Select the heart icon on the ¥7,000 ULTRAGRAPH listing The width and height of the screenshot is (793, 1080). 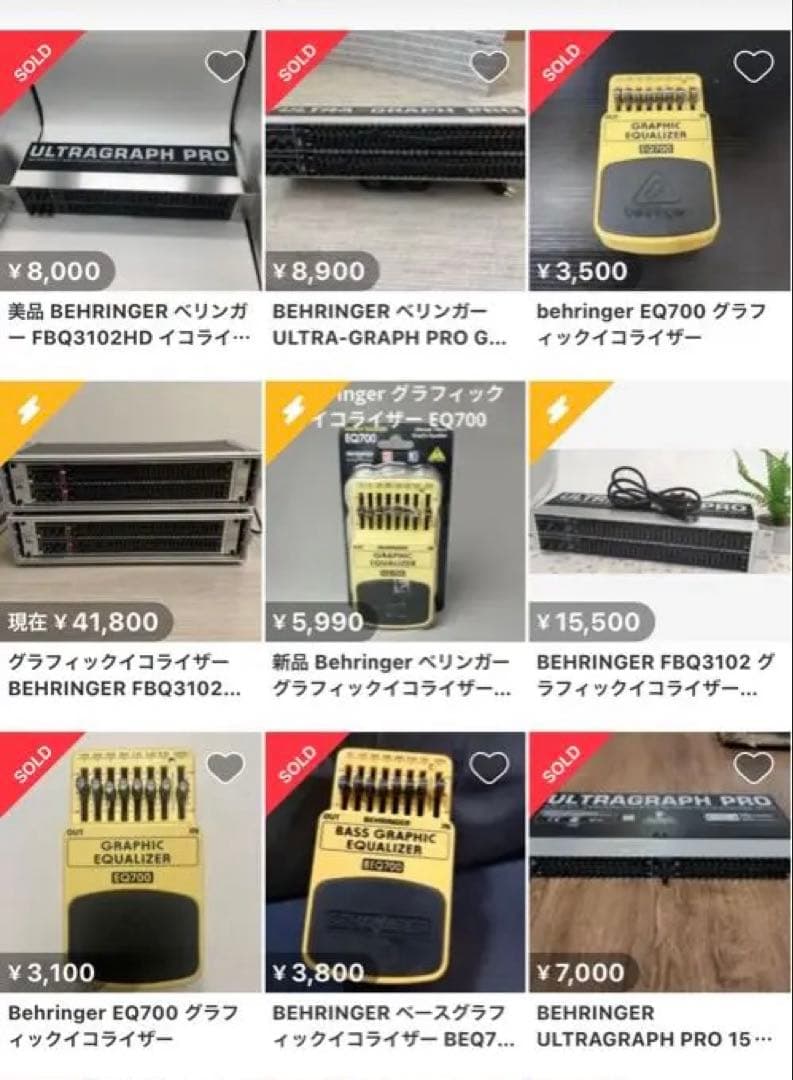[x=751, y=767]
